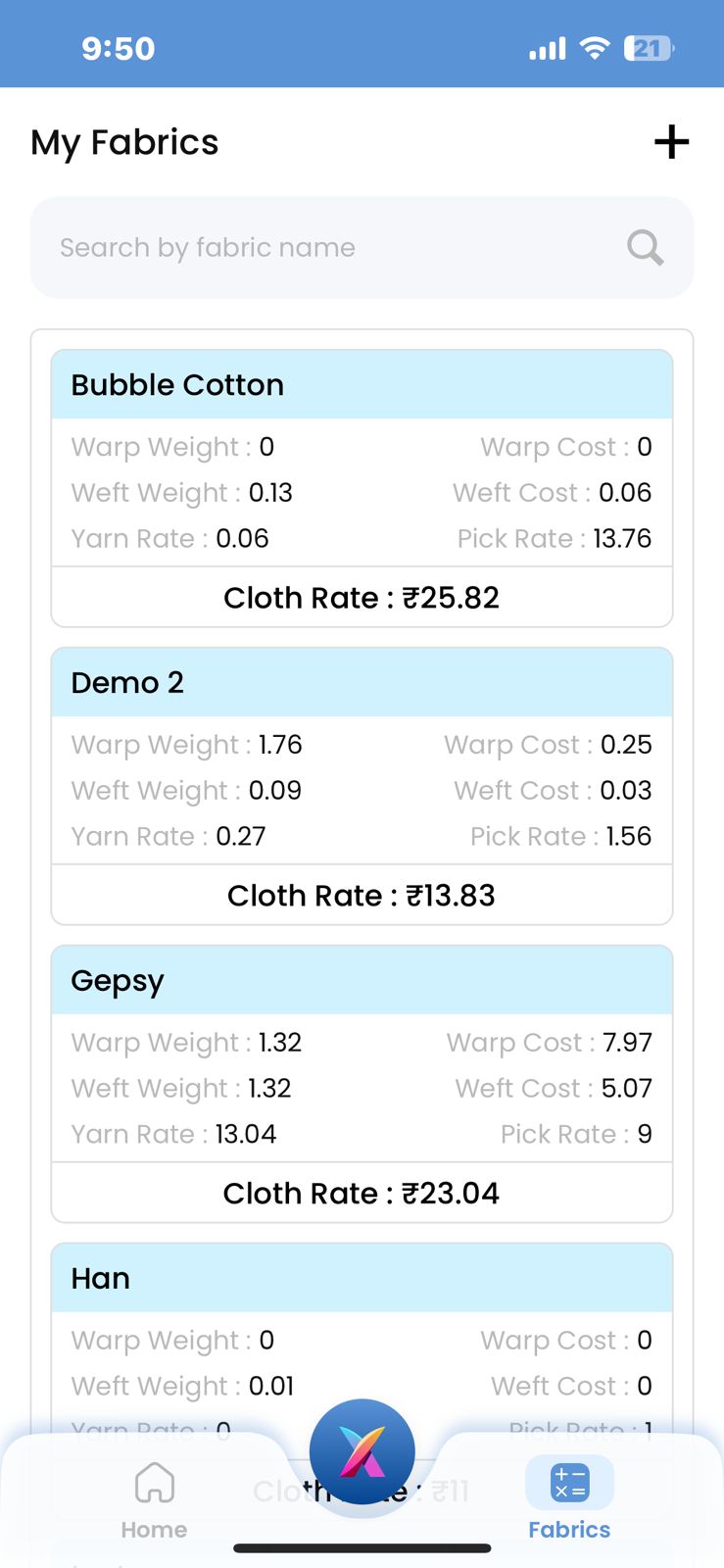The image size is (724, 1568).
Task: Tap the cellular signal bars icon
Action: coord(546,47)
